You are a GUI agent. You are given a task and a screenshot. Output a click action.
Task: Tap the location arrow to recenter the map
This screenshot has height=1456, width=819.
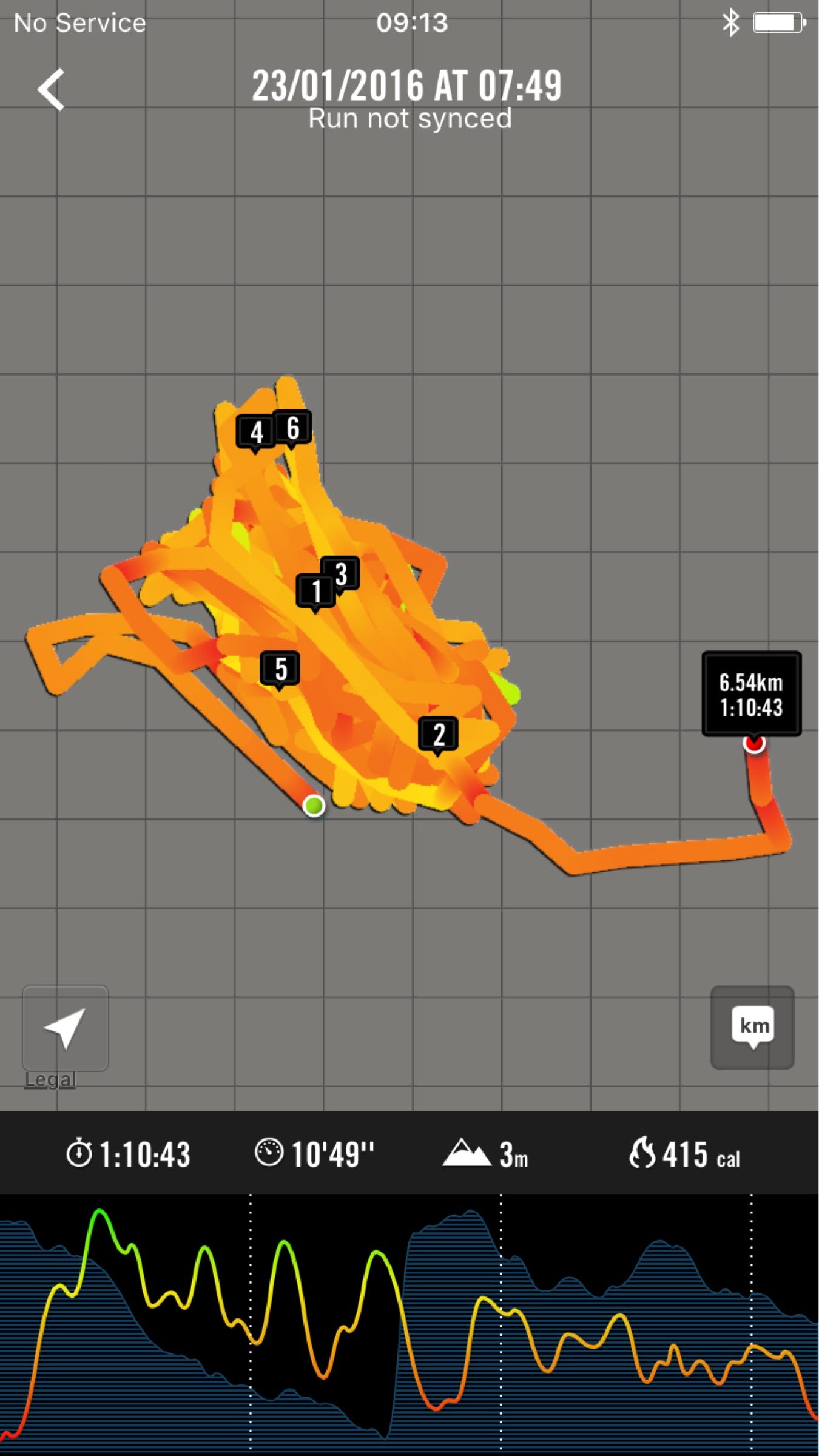click(x=66, y=1028)
